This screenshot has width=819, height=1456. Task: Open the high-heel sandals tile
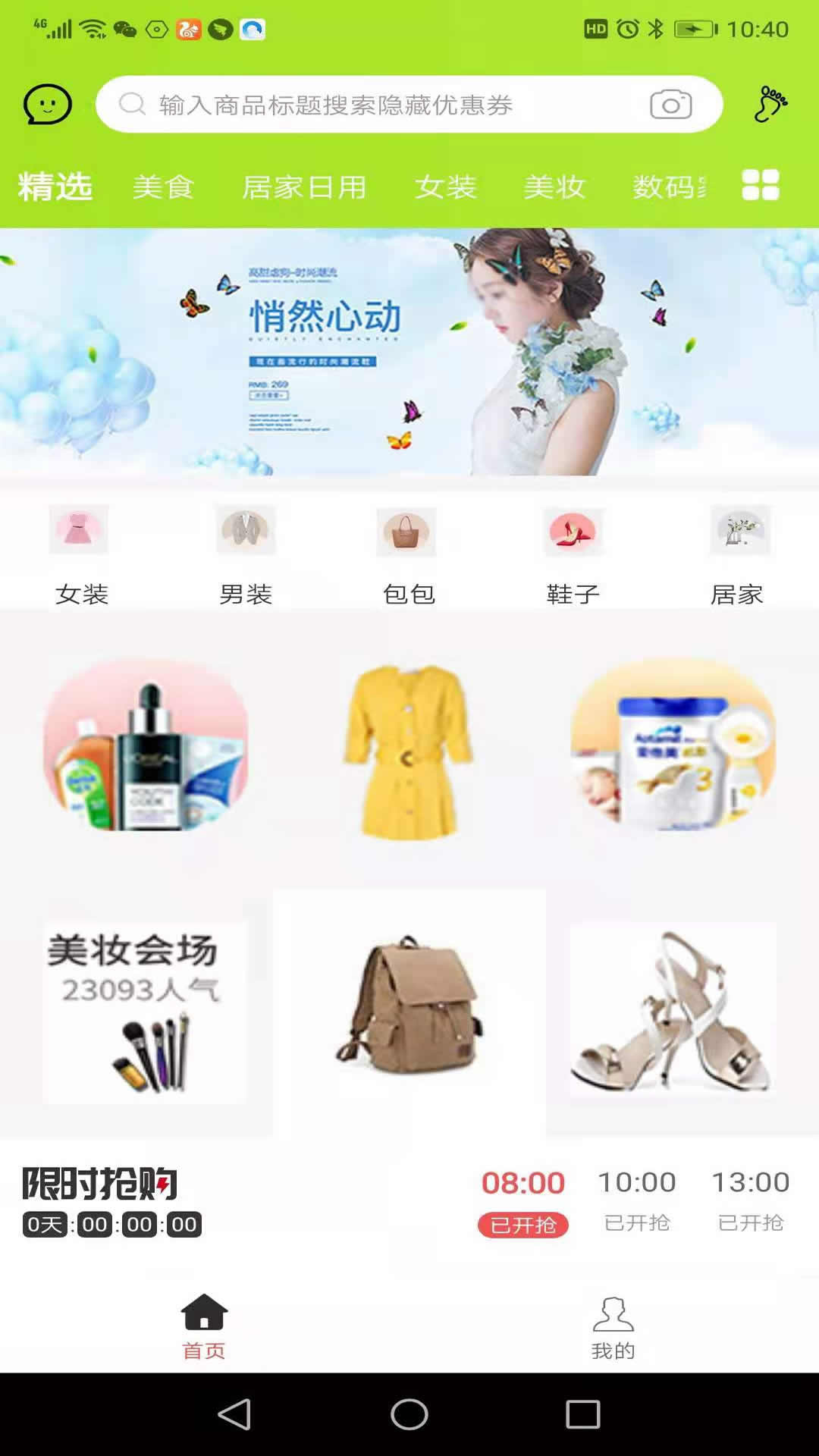point(672,1012)
